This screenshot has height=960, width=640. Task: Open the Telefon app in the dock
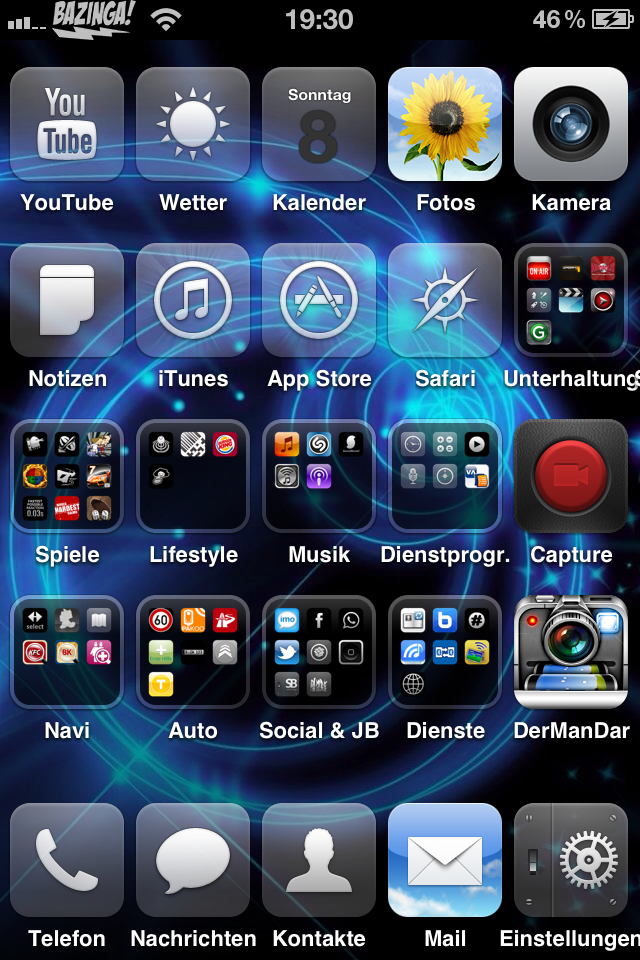click(x=67, y=860)
